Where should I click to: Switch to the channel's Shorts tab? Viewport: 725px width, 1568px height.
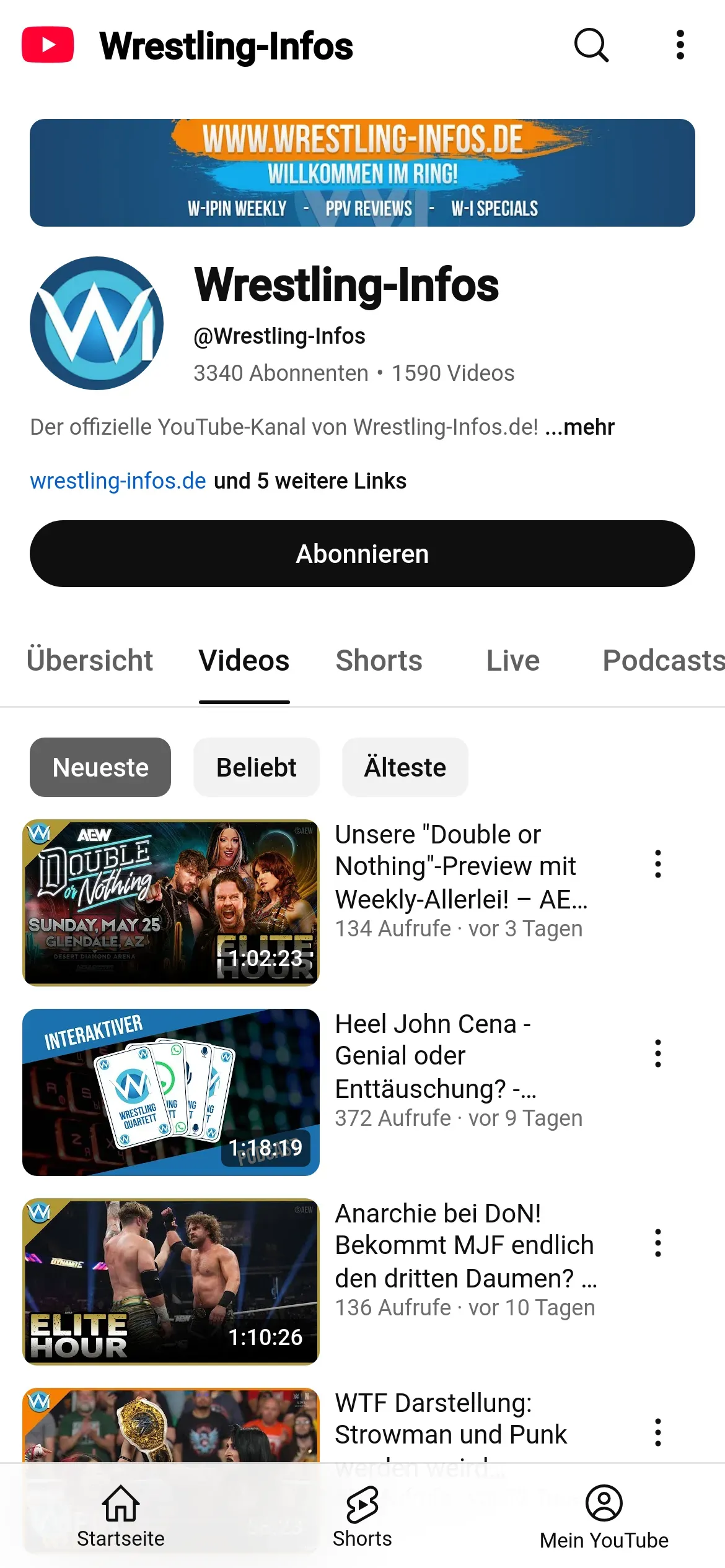point(379,660)
